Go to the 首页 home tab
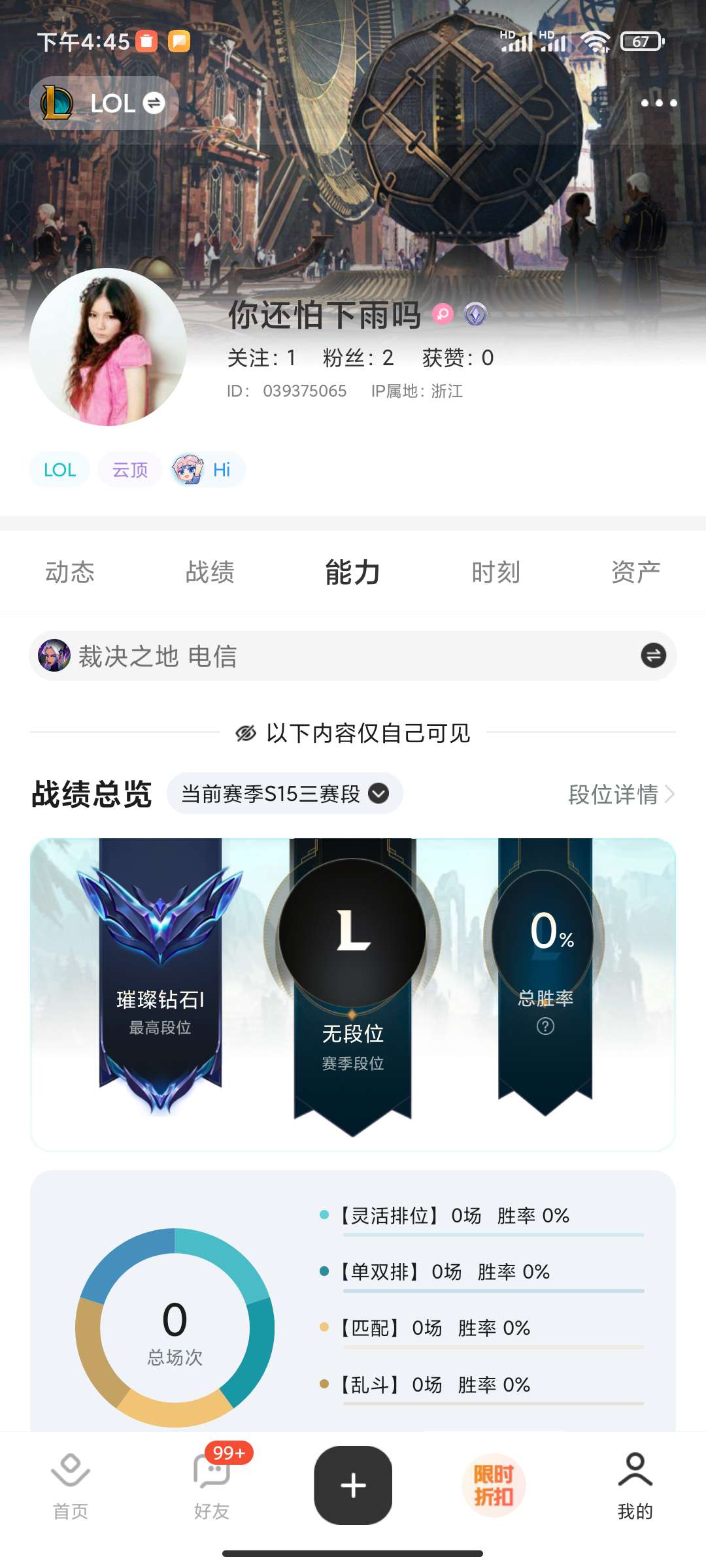Viewport: 706px width, 1568px height. pyautogui.click(x=71, y=1485)
